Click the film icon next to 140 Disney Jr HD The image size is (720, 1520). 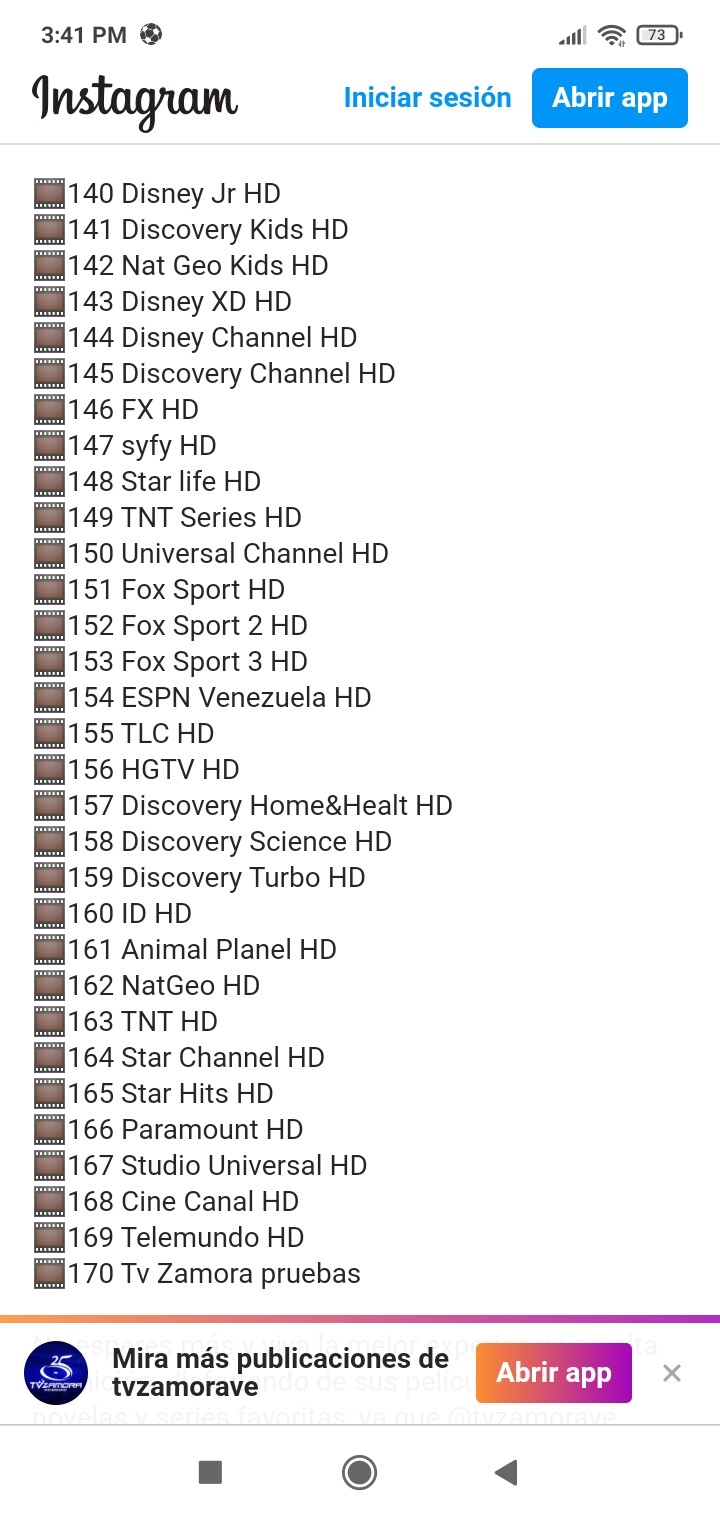(48, 193)
